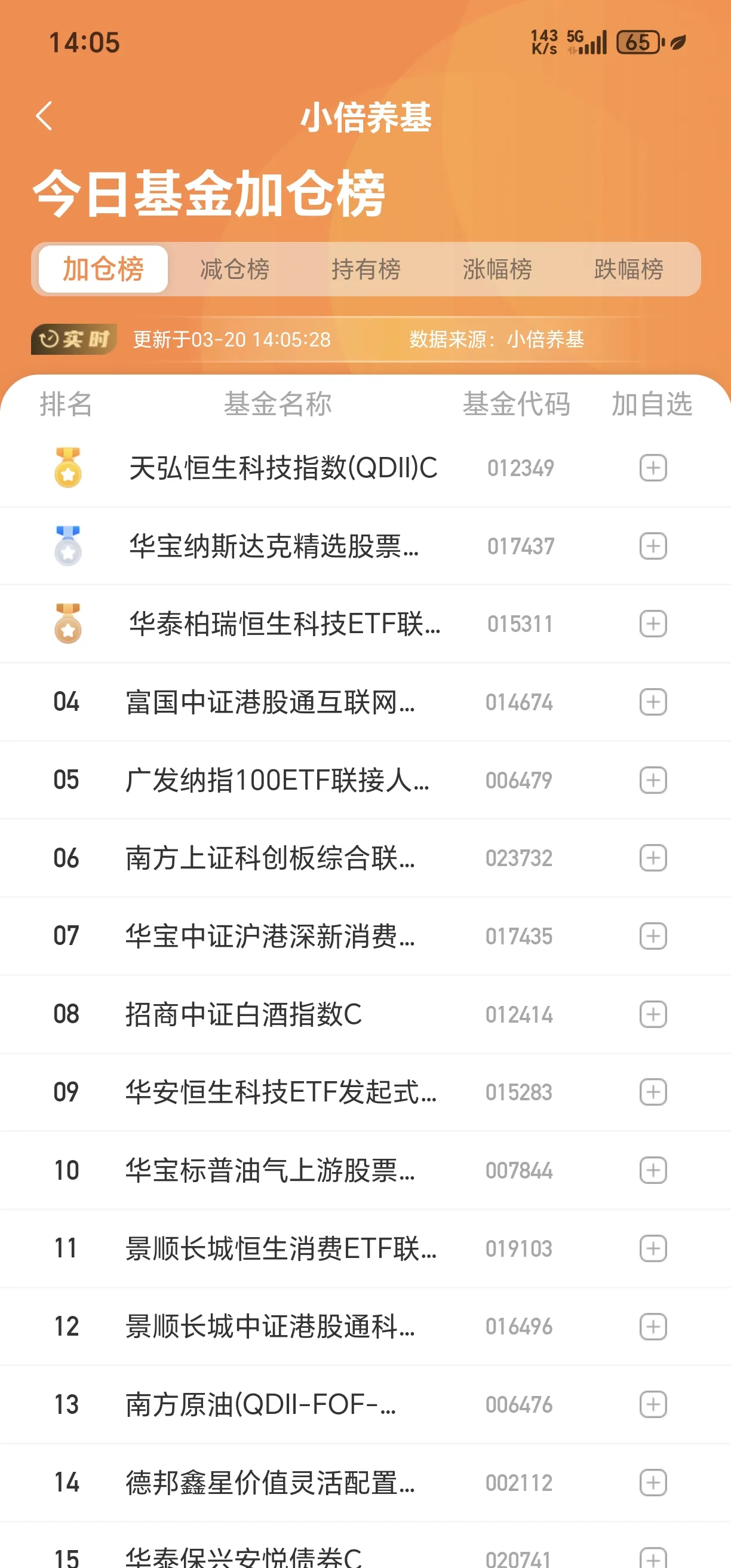
Task: Tap the gold medal icon for rank 1
Action: (67, 468)
